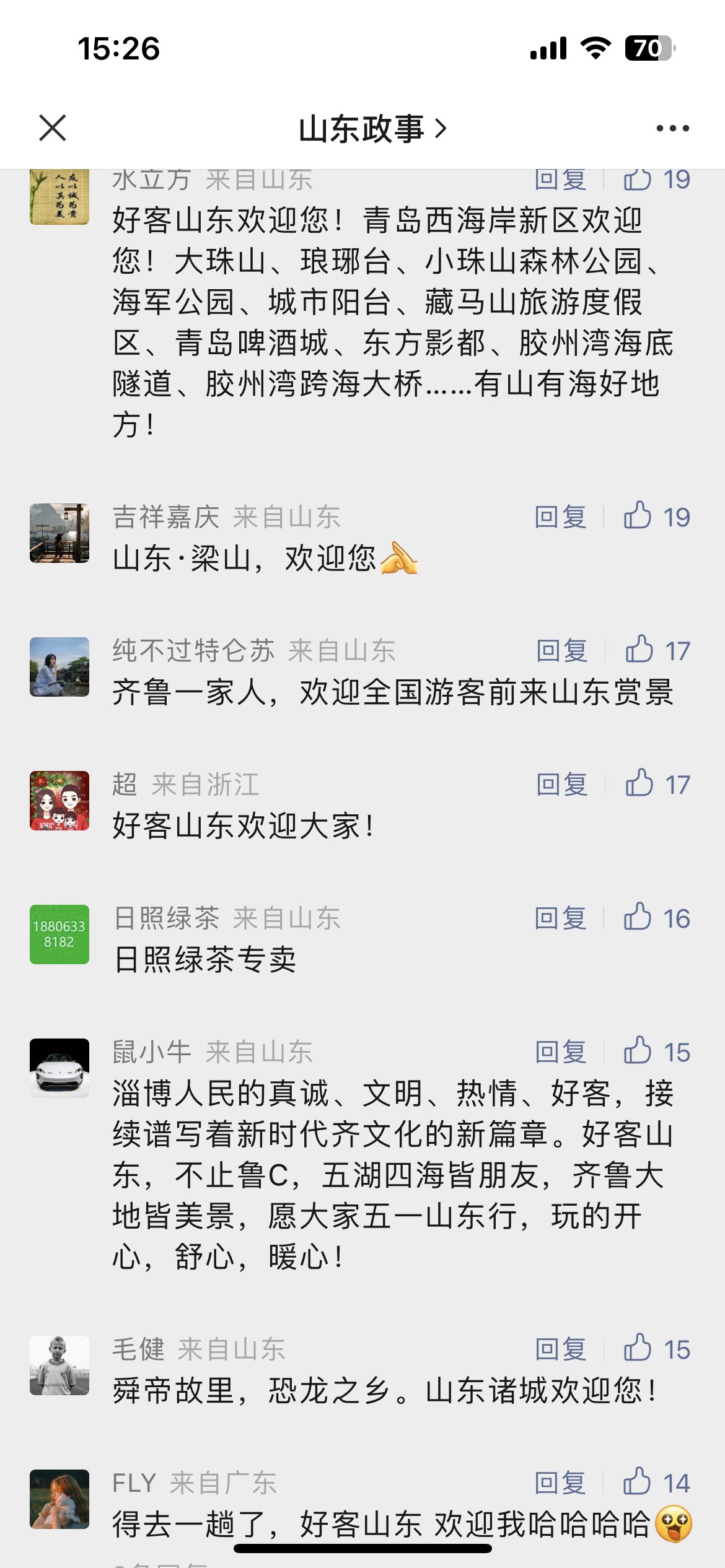The width and height of the screenshot is (725, 1568).
Task: Reply to FLY's comment
Action: coord(561,1483)
